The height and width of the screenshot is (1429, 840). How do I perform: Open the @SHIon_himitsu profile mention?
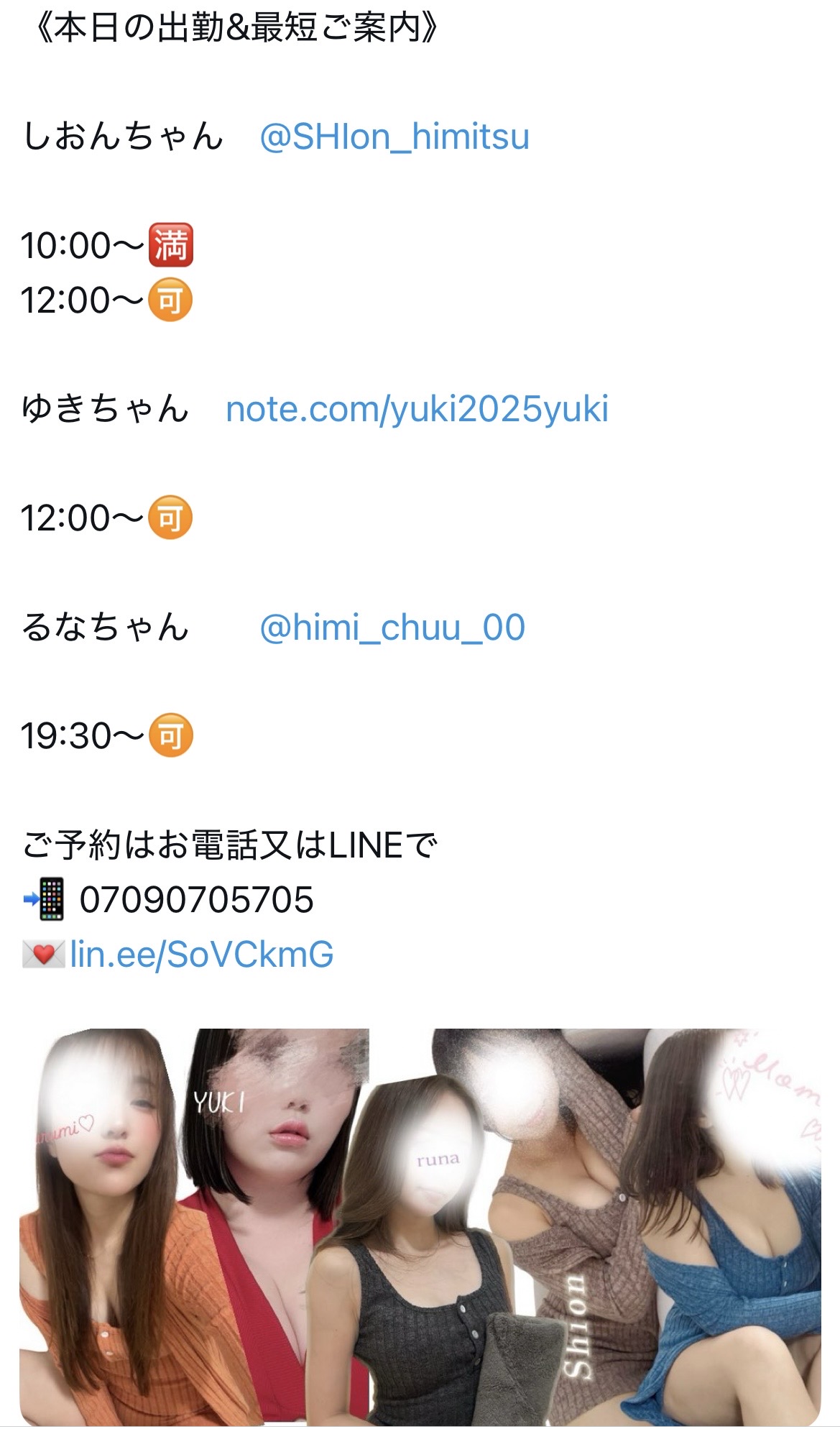click(x=394, y=137)
